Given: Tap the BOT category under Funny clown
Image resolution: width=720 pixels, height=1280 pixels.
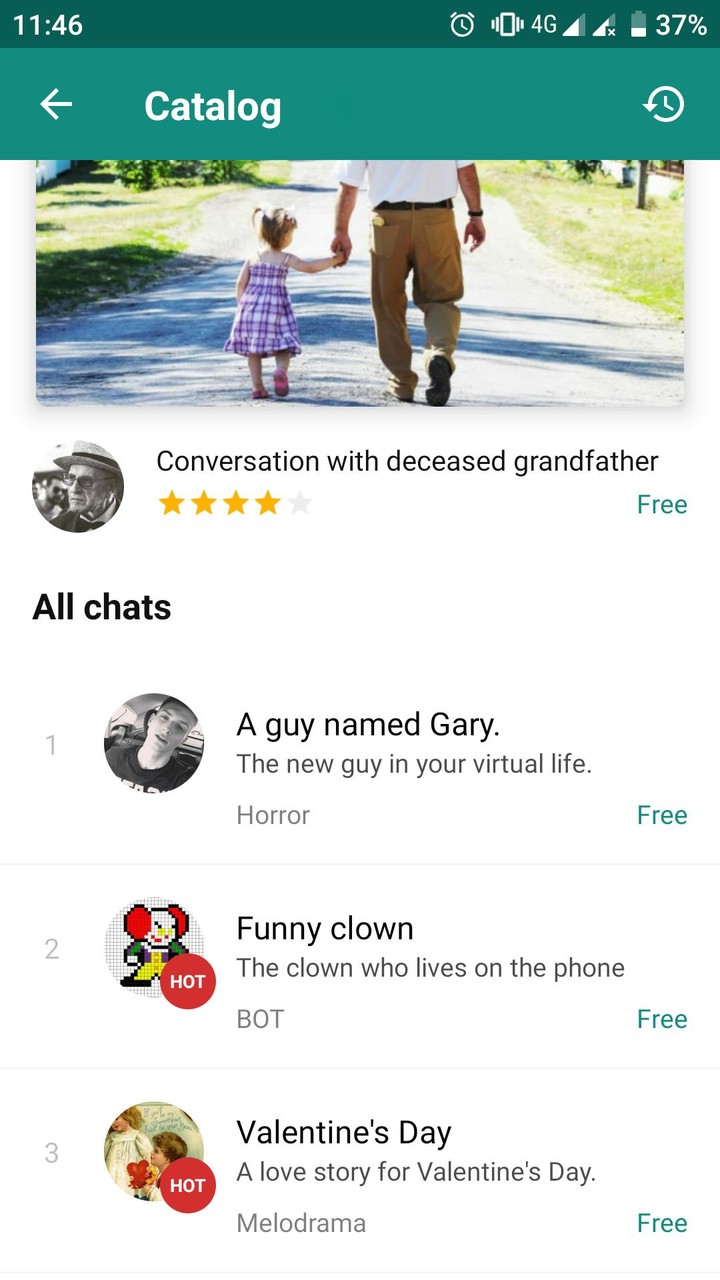Looking at the screenshot, I should (257, 1019).
